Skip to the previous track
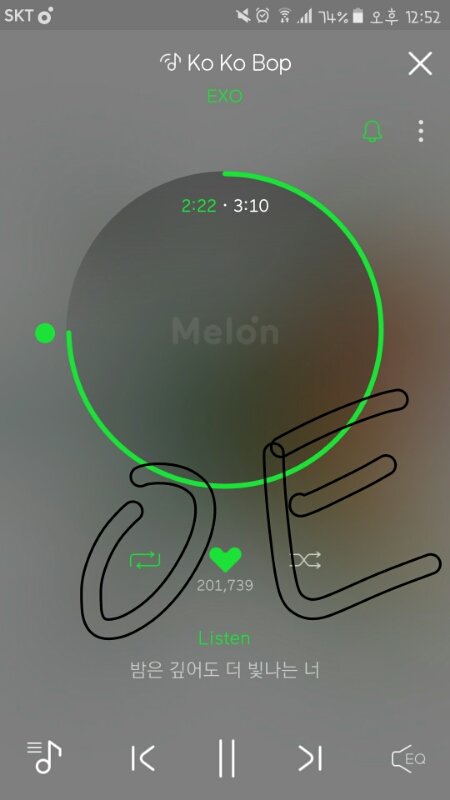The width and height of the screenshot is (450, 800). point(142,758)
